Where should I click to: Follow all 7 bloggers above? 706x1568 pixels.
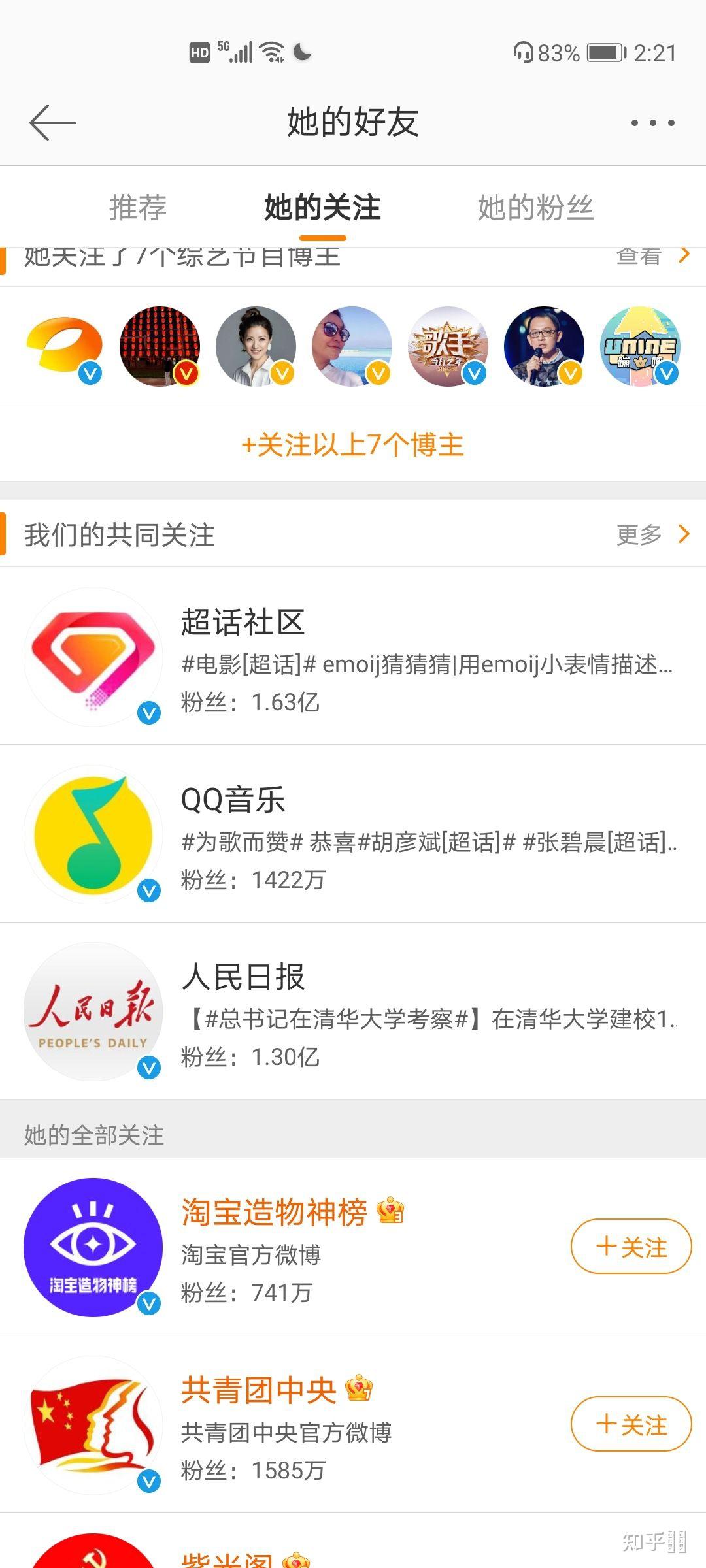click(x=353, y=445)
